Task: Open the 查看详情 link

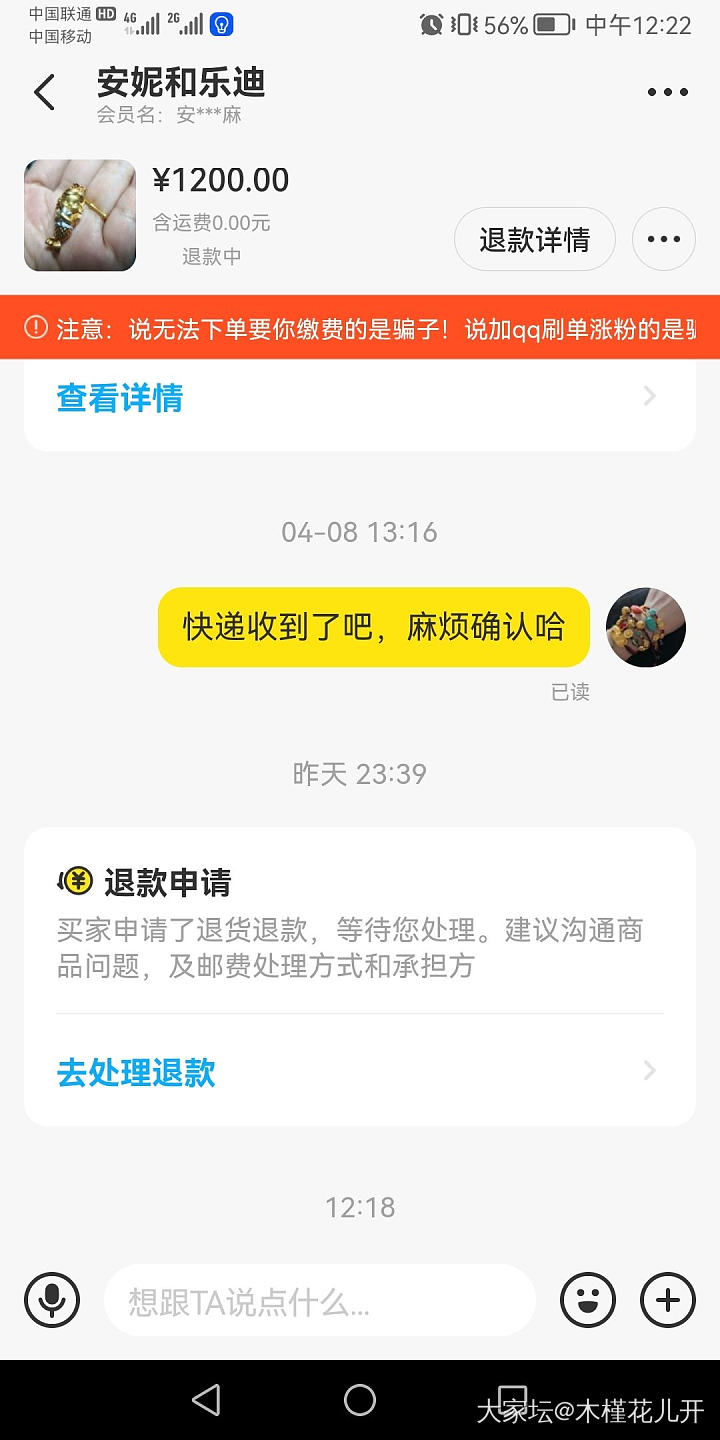Action: [120, 398]
